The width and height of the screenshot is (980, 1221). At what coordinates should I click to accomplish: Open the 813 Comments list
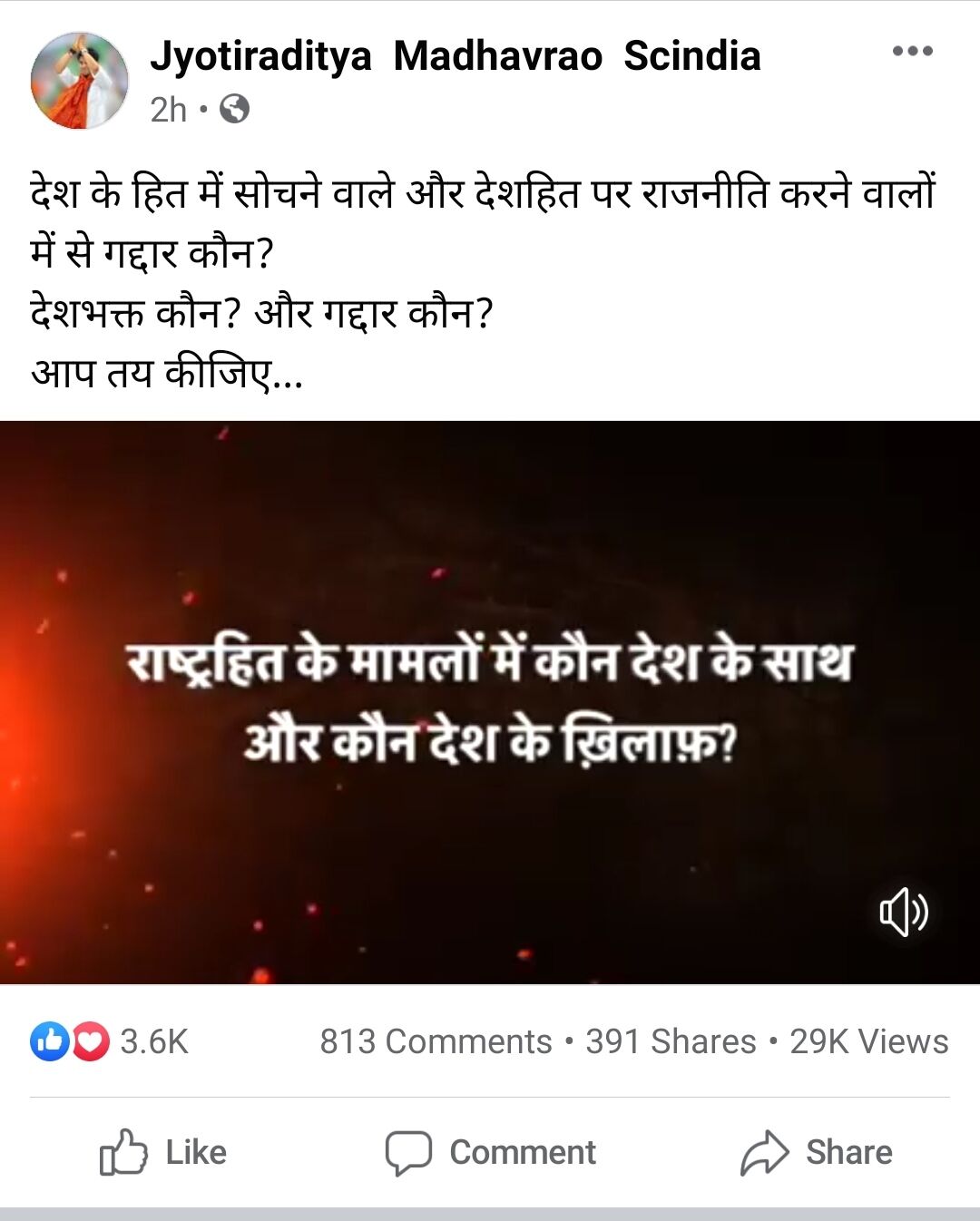pos(436,1041)
